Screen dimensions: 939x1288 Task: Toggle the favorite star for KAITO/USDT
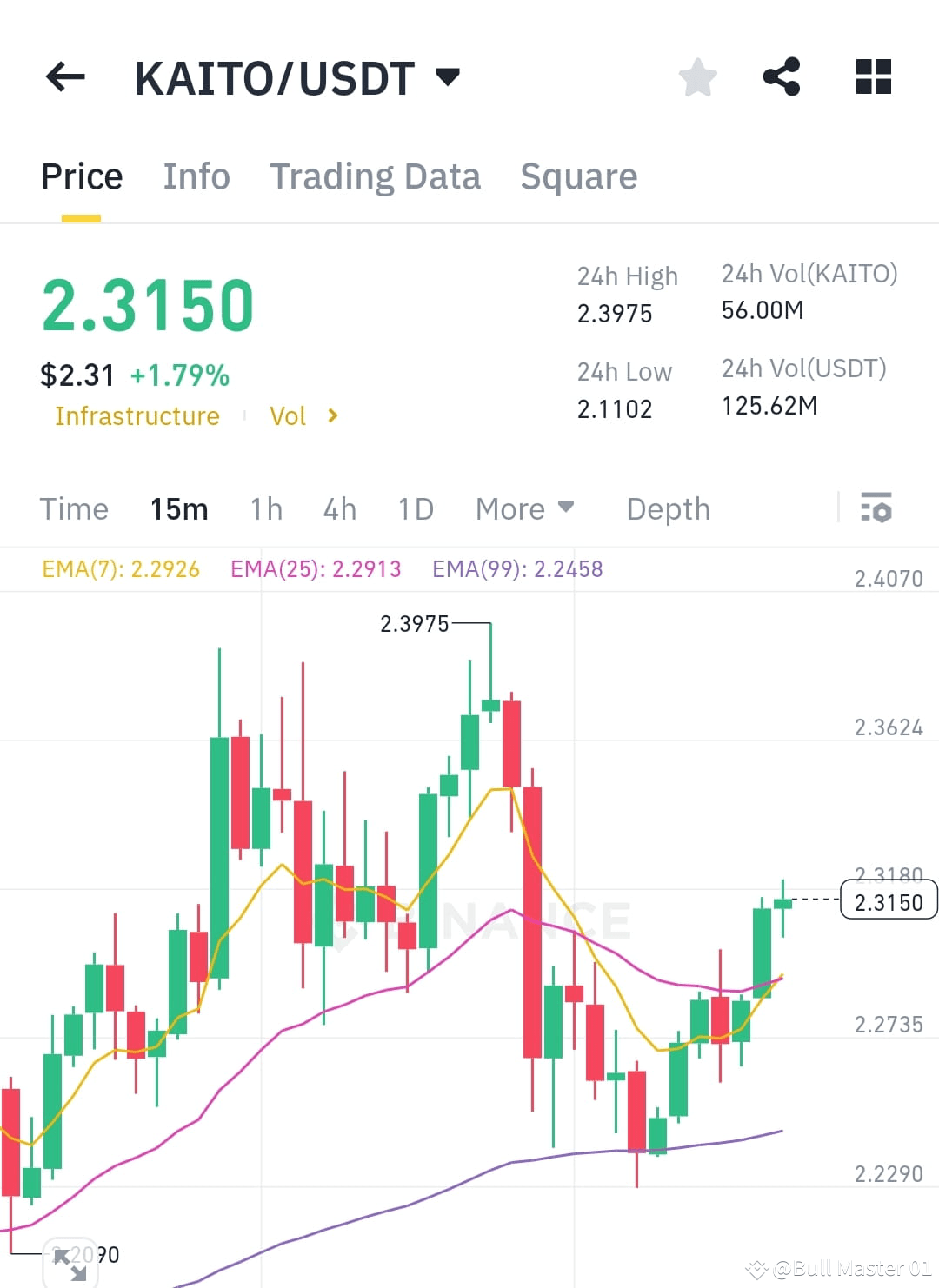[698, 76]
